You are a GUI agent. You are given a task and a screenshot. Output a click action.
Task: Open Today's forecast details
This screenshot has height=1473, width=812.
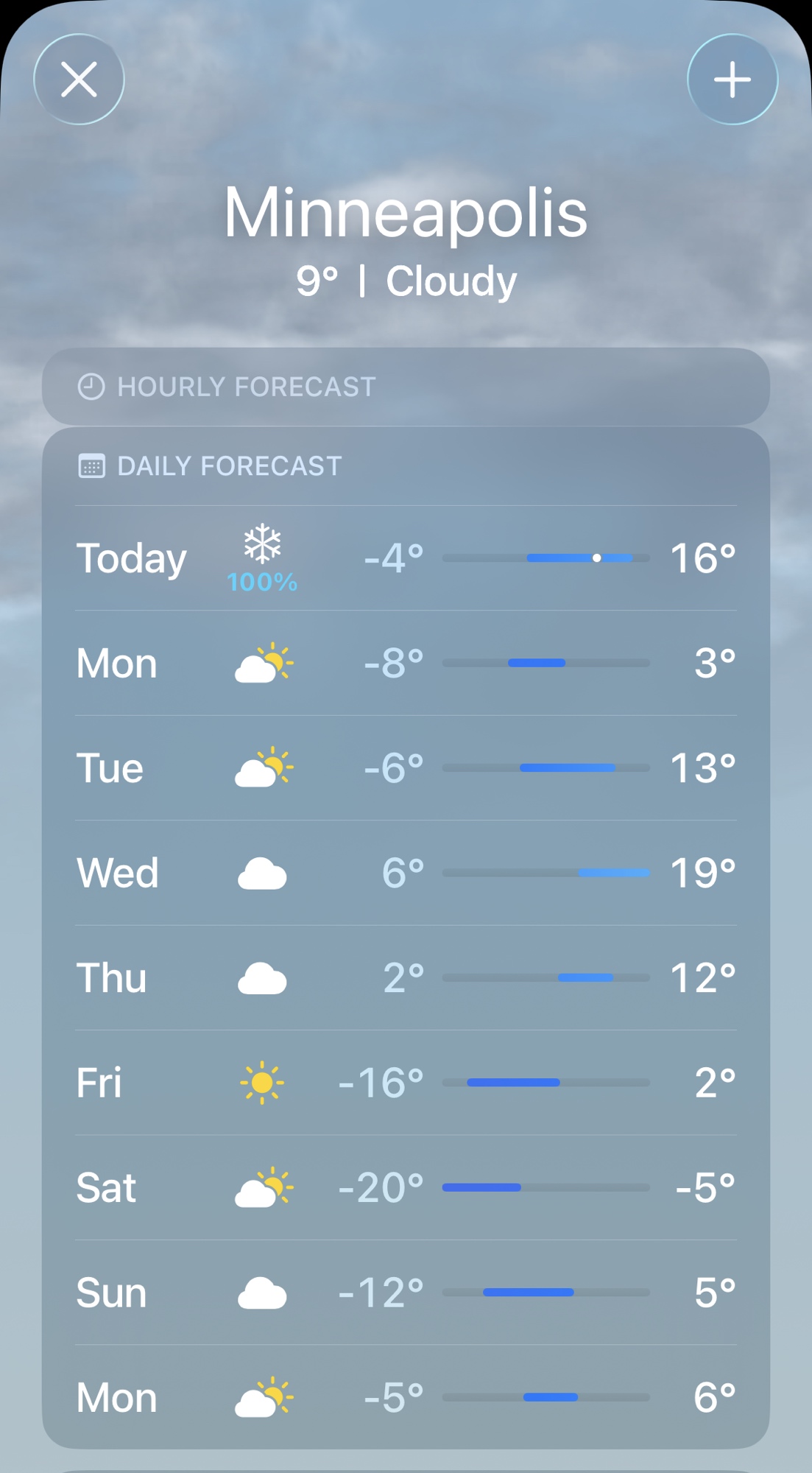[x=406, y=558]
